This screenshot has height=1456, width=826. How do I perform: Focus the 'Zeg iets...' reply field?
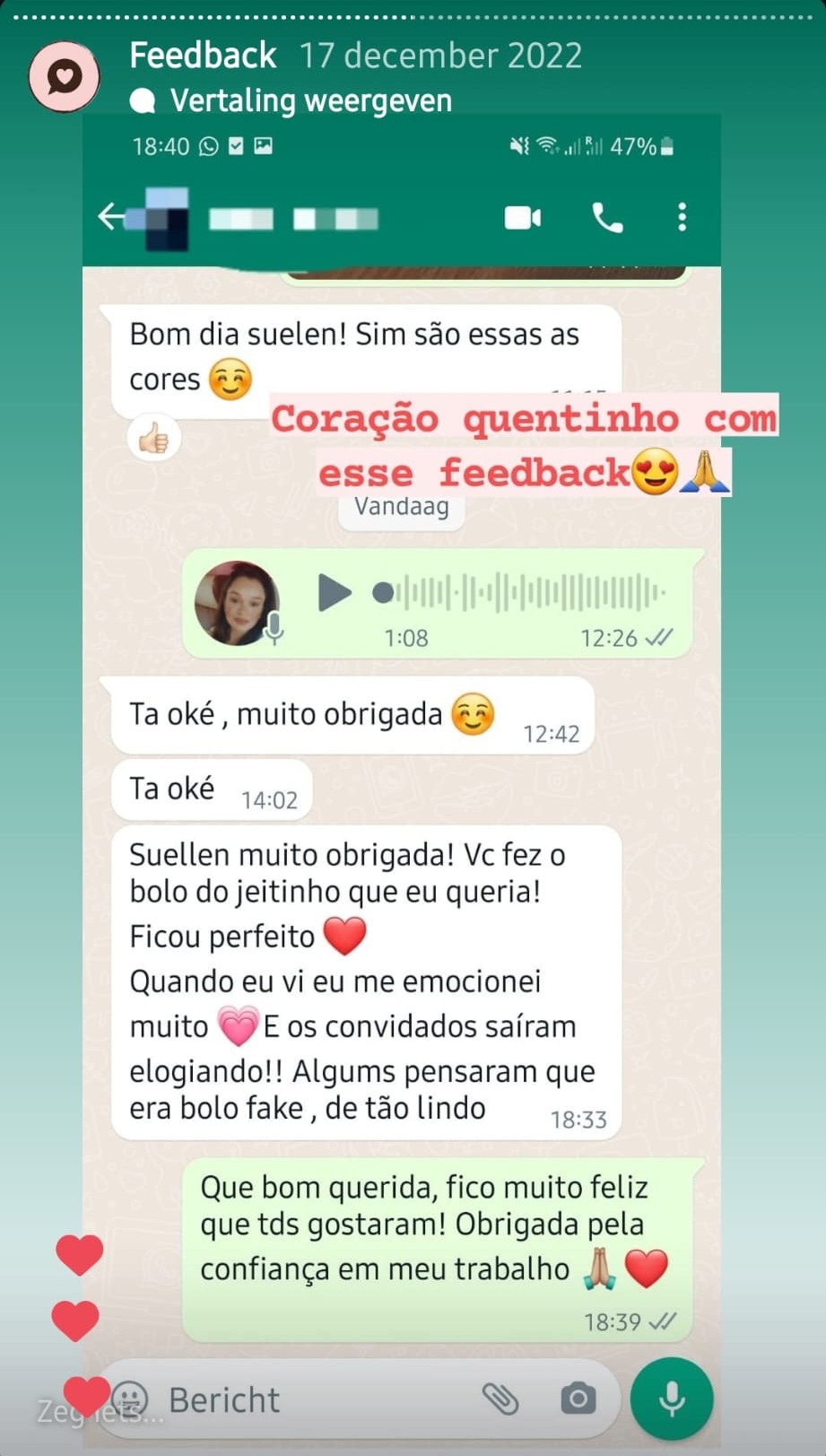(x=99, y=1412)
